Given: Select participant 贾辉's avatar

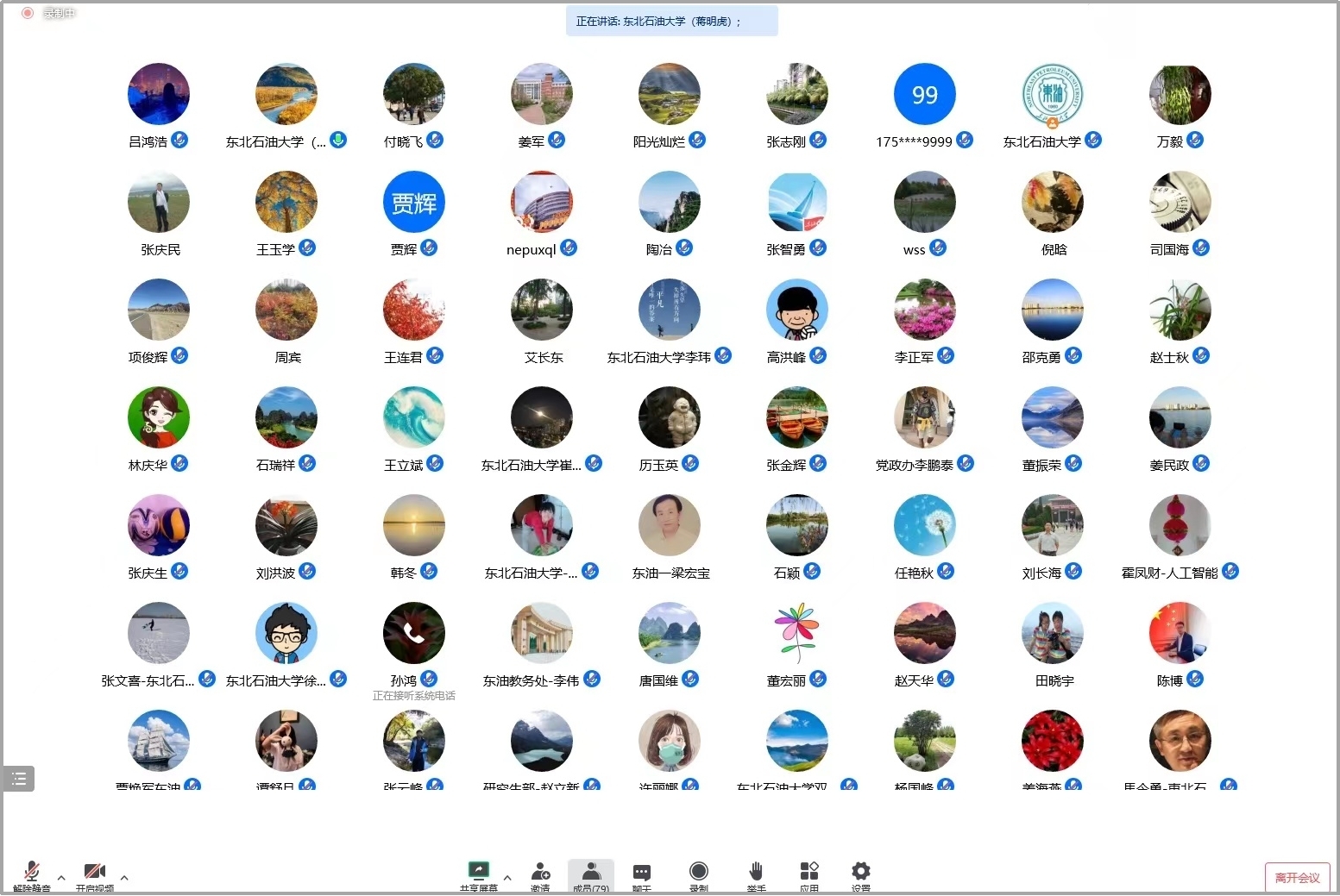Looking at the screenshot, I should (413, 202).
